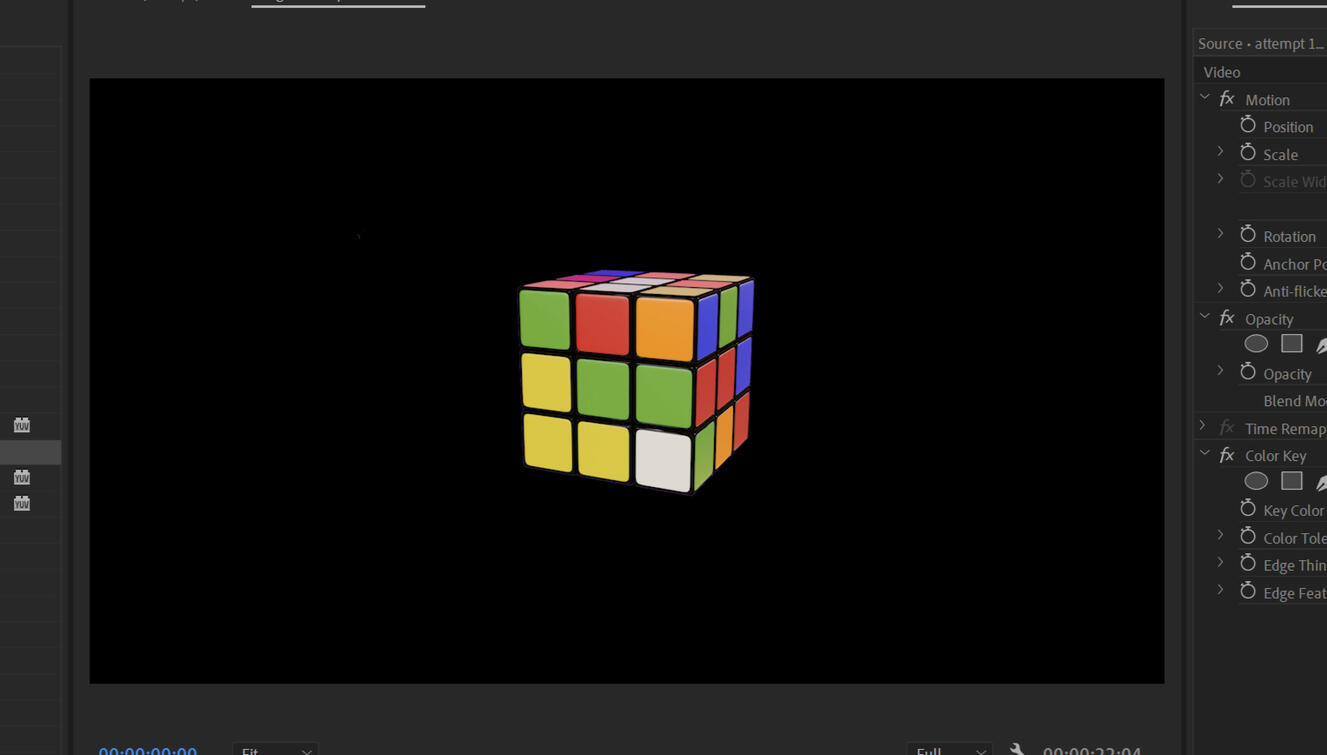Expand the Rotation property
The height and width of the screenshot is (755, 1327).
1221,234
